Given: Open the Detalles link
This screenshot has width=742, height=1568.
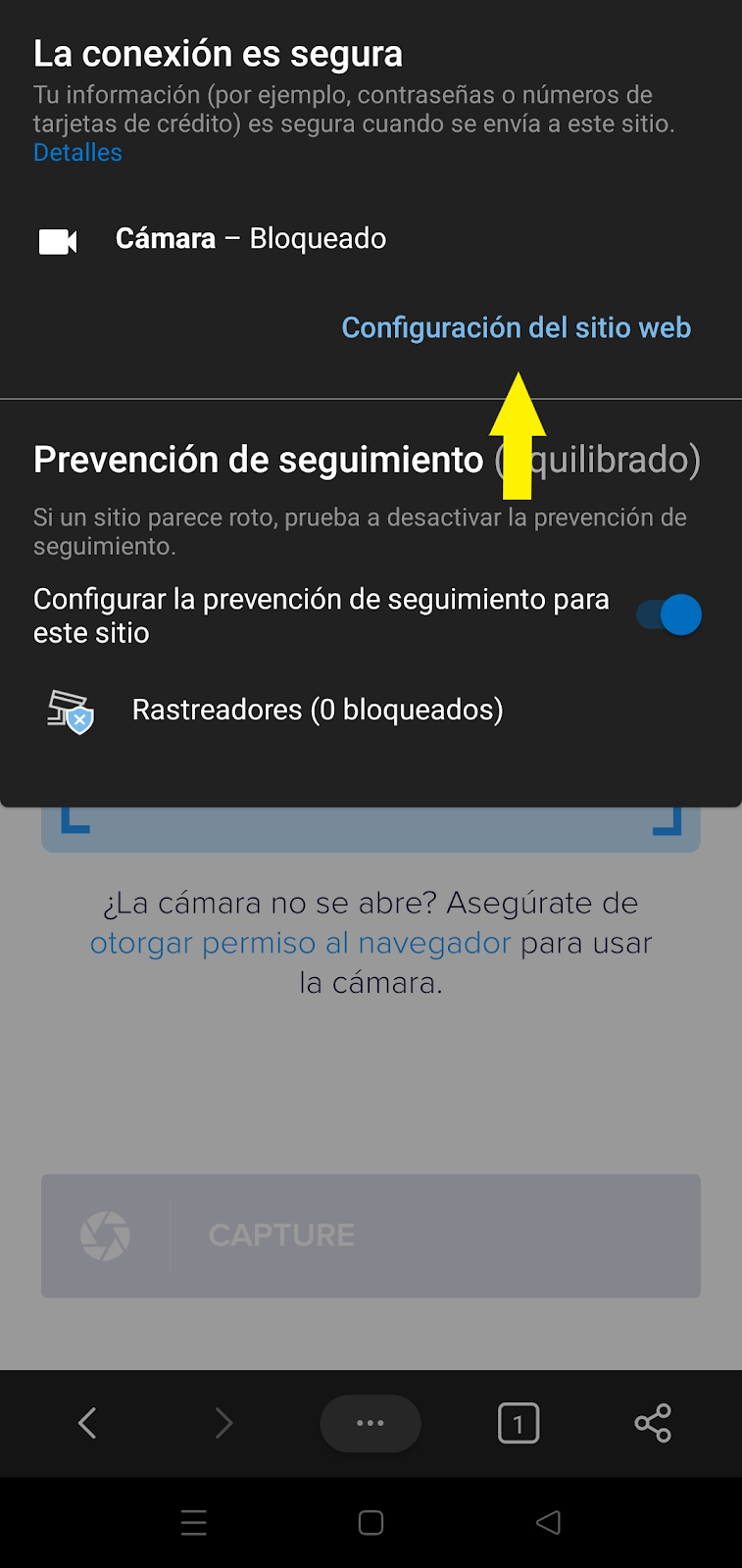Looking at the screenshot, I should click(x=77, y=153).
